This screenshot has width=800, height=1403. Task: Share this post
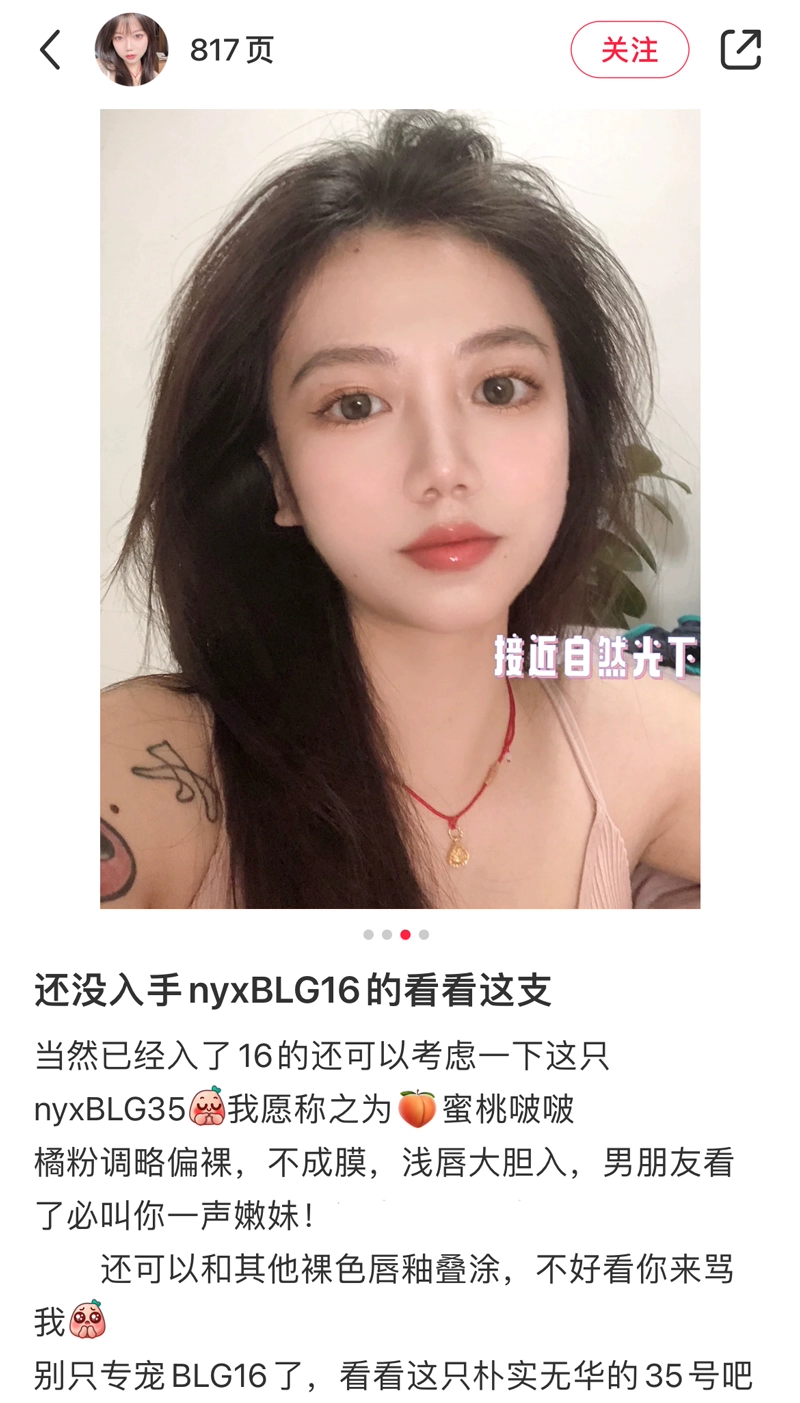coord(740,50)
